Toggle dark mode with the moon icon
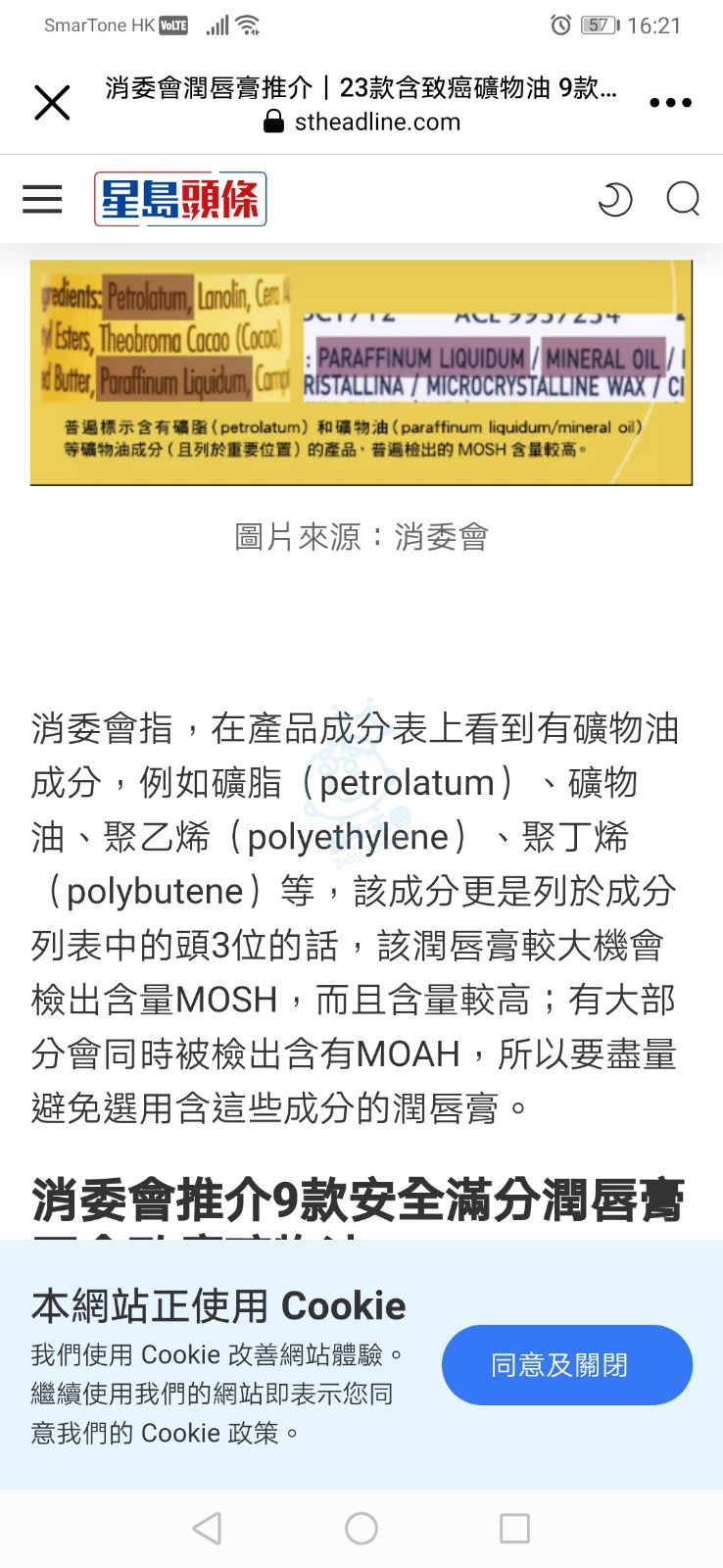Screen dimensions: 723x1568 pyautogui.click(x=615, y=199)
